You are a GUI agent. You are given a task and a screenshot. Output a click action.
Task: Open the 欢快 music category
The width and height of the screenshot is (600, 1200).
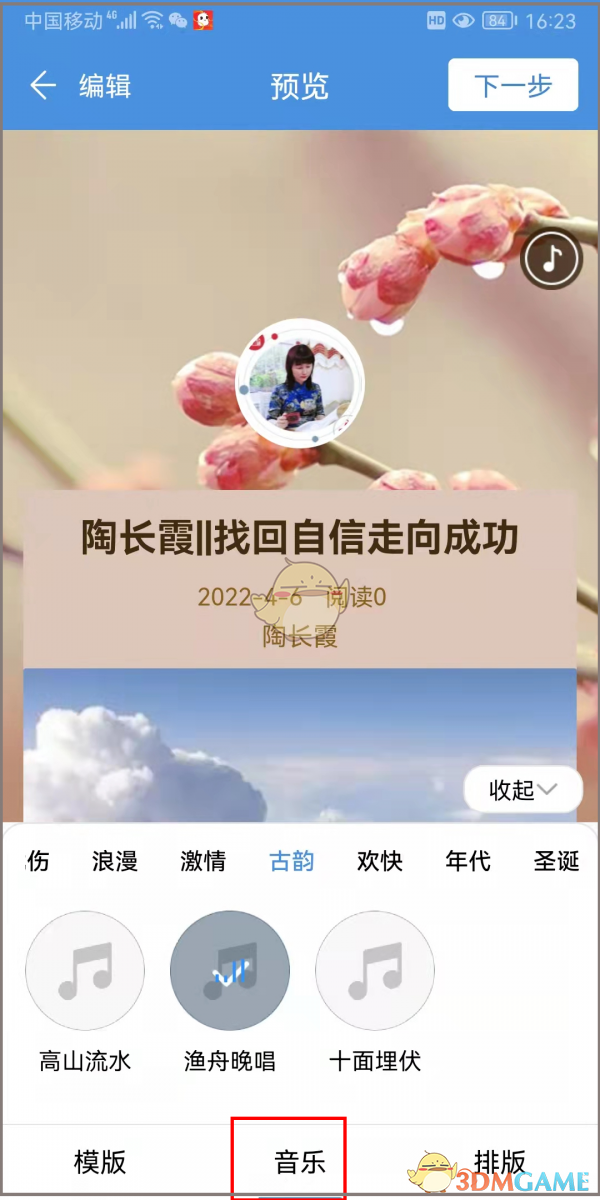coord(380,861)
